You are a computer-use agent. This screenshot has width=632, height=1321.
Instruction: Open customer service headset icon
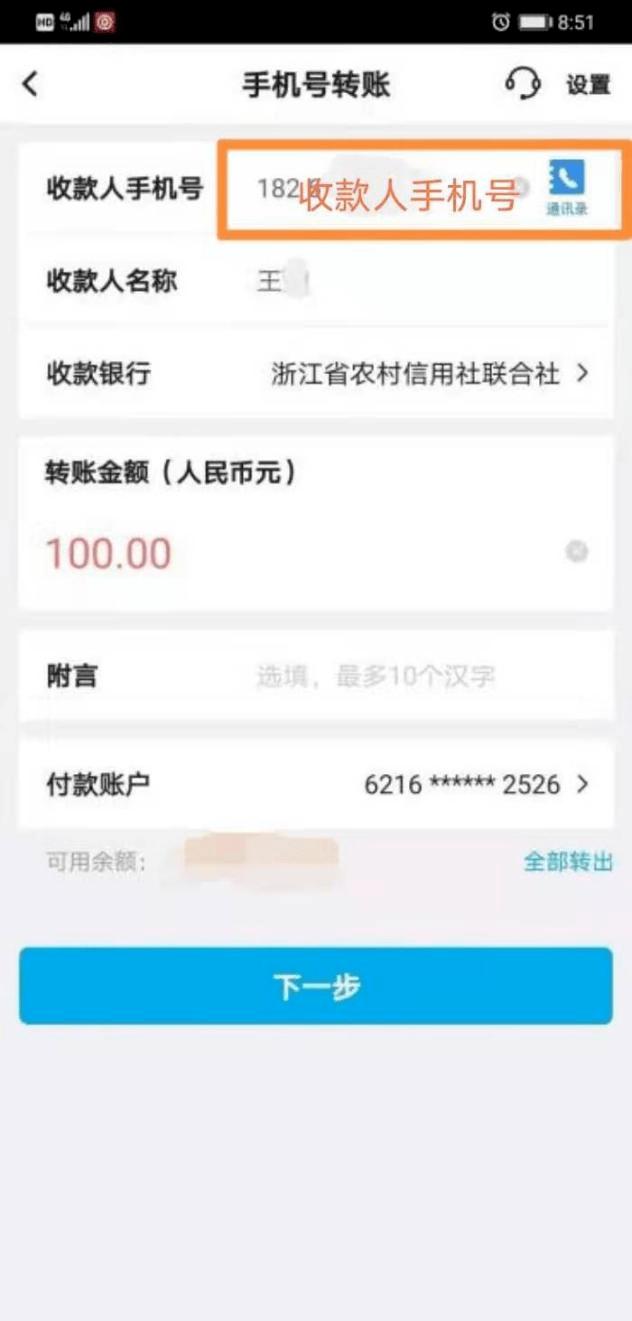point(522,84)
